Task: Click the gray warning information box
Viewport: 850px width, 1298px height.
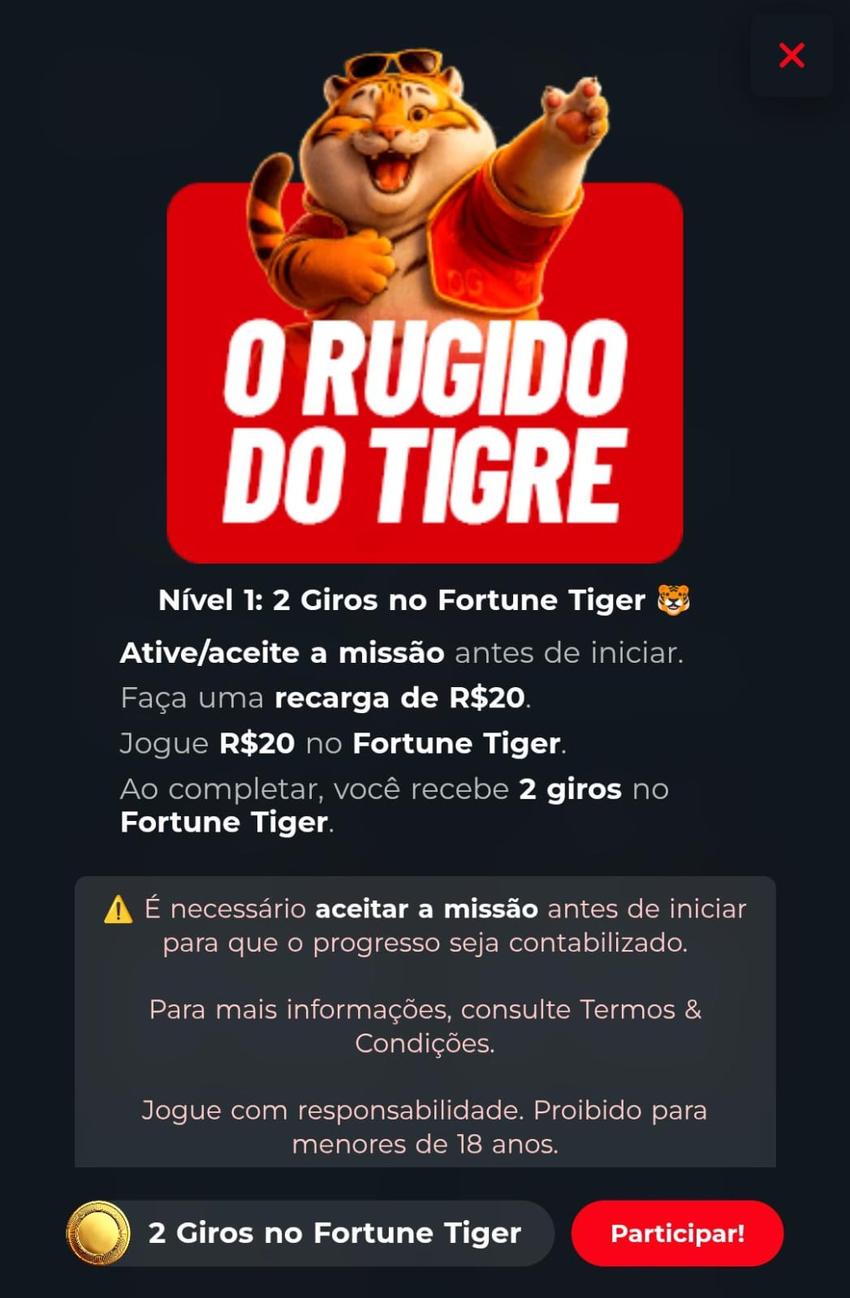Action: pyautogui.click(x=425, y=1020)
